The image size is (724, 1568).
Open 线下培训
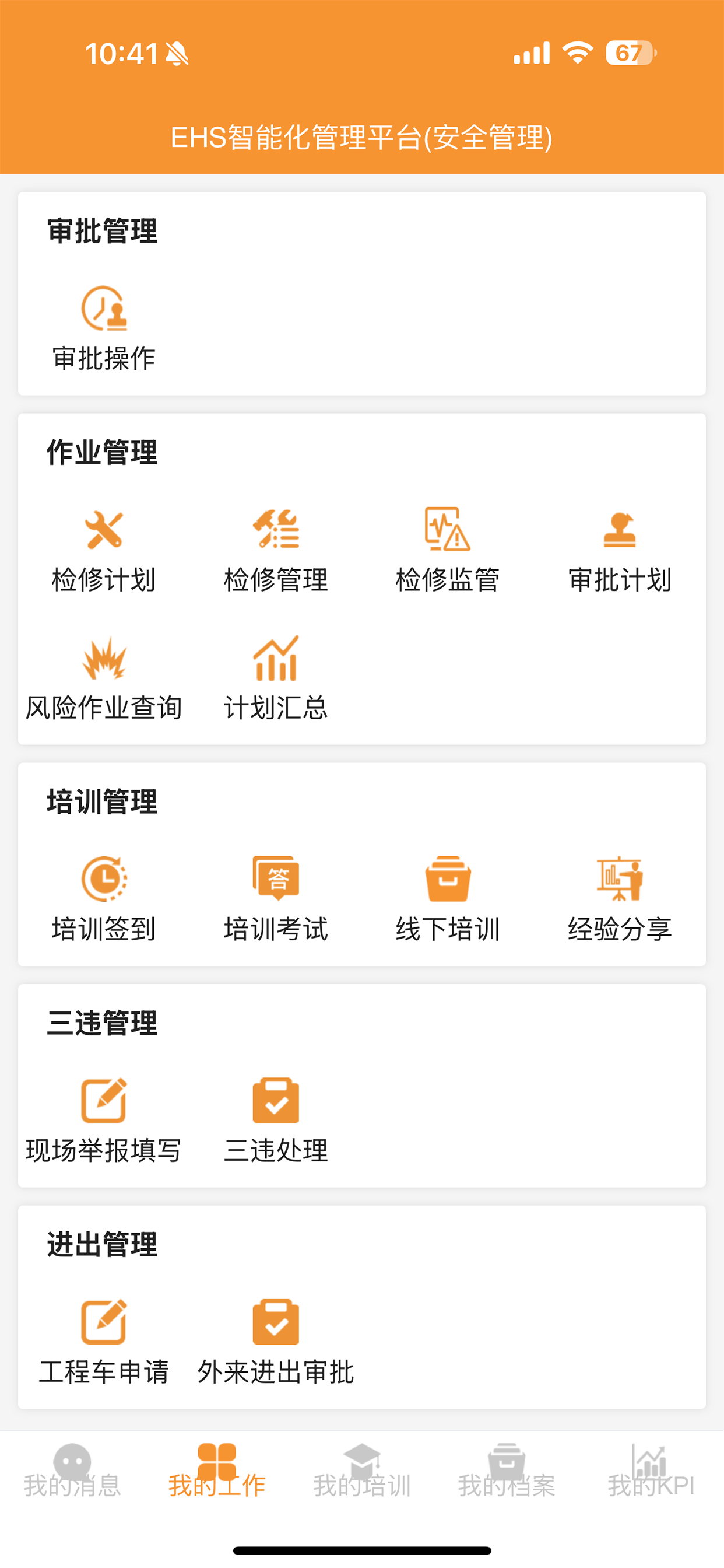(448, 898)
